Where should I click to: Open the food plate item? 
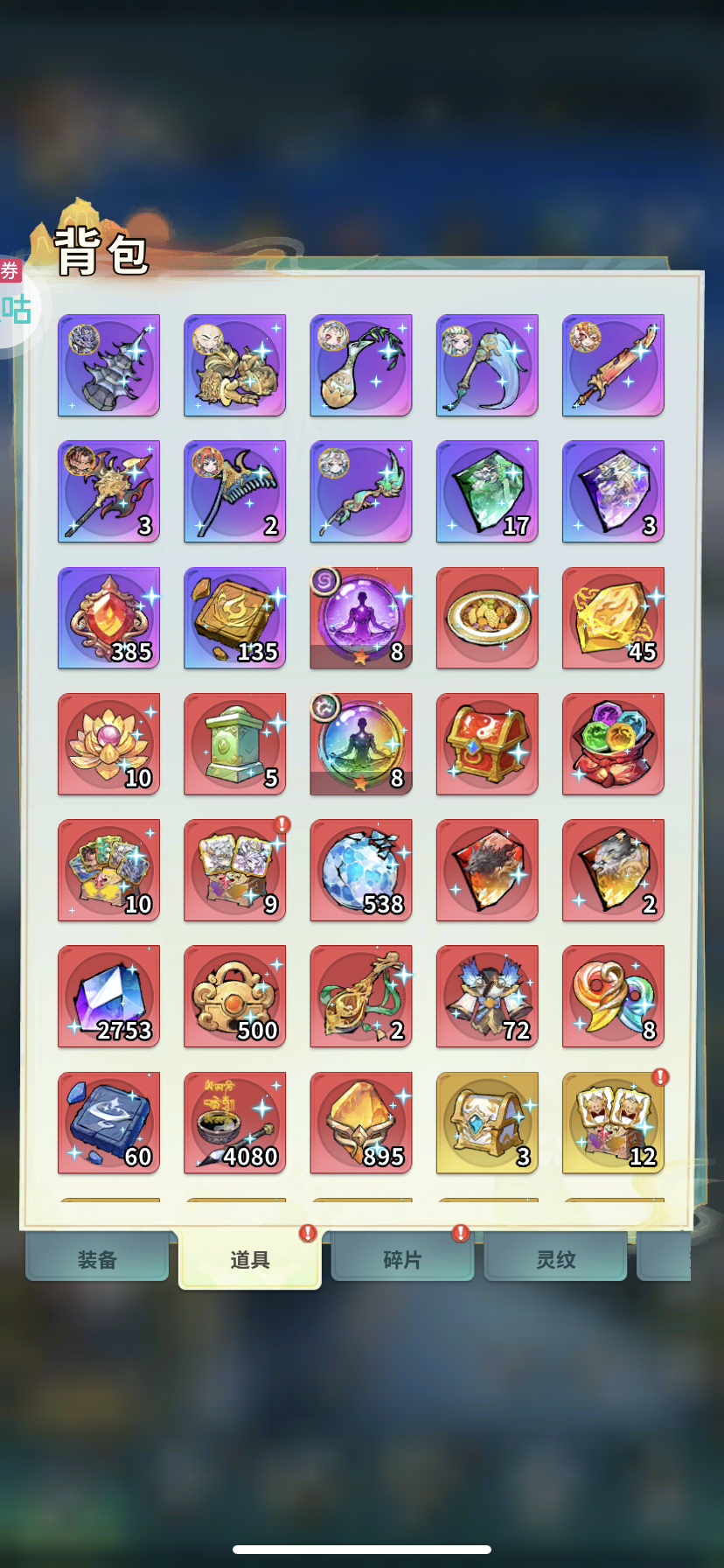tap(487, 618)
